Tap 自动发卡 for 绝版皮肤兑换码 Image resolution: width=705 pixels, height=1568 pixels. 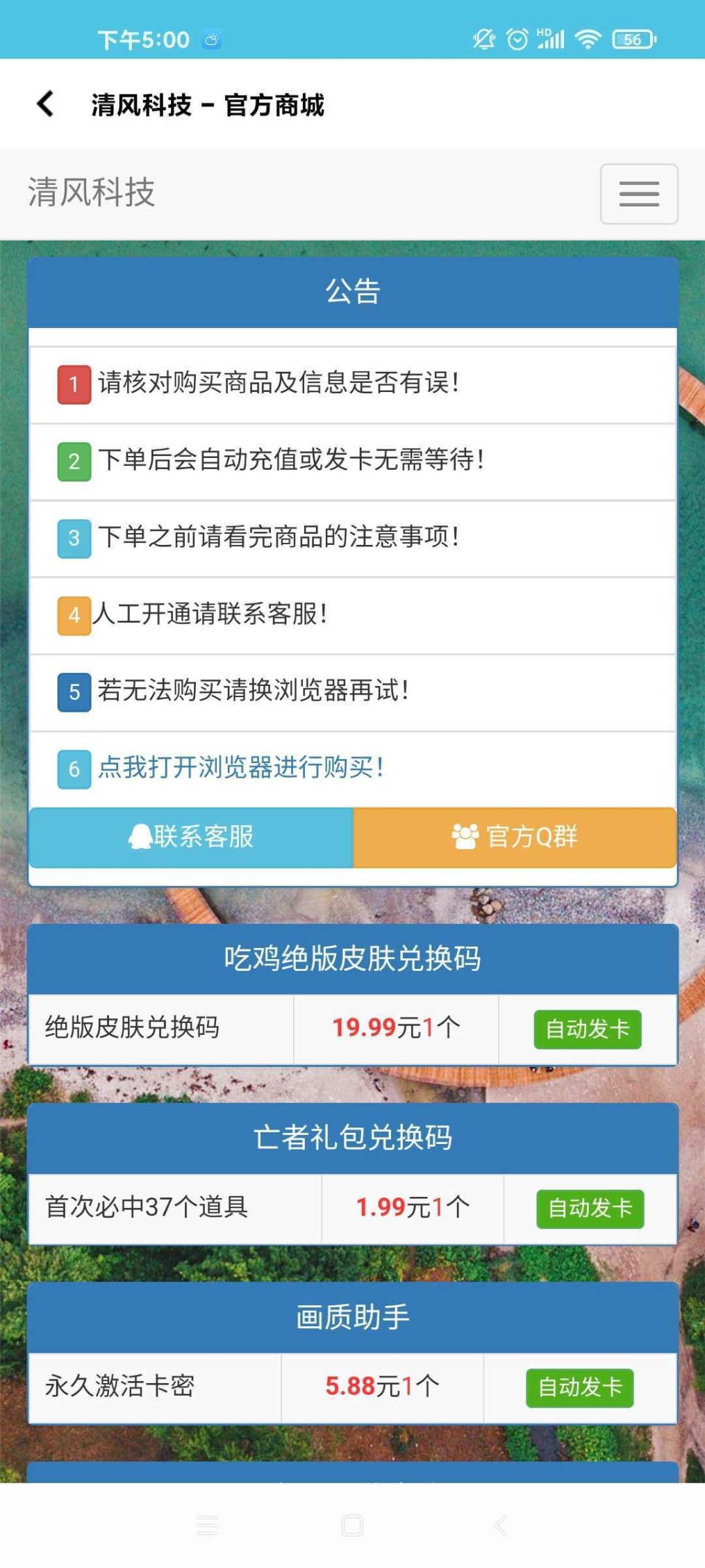click(588, 1029)
